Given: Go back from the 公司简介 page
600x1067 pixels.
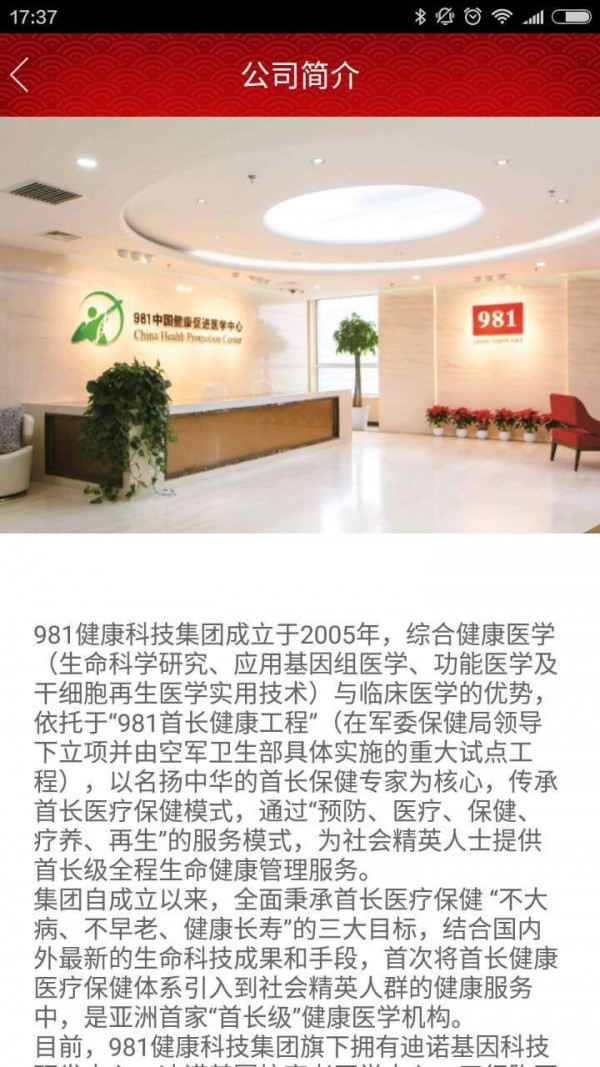Looking at the screenshot, I should tap(20, 76).
